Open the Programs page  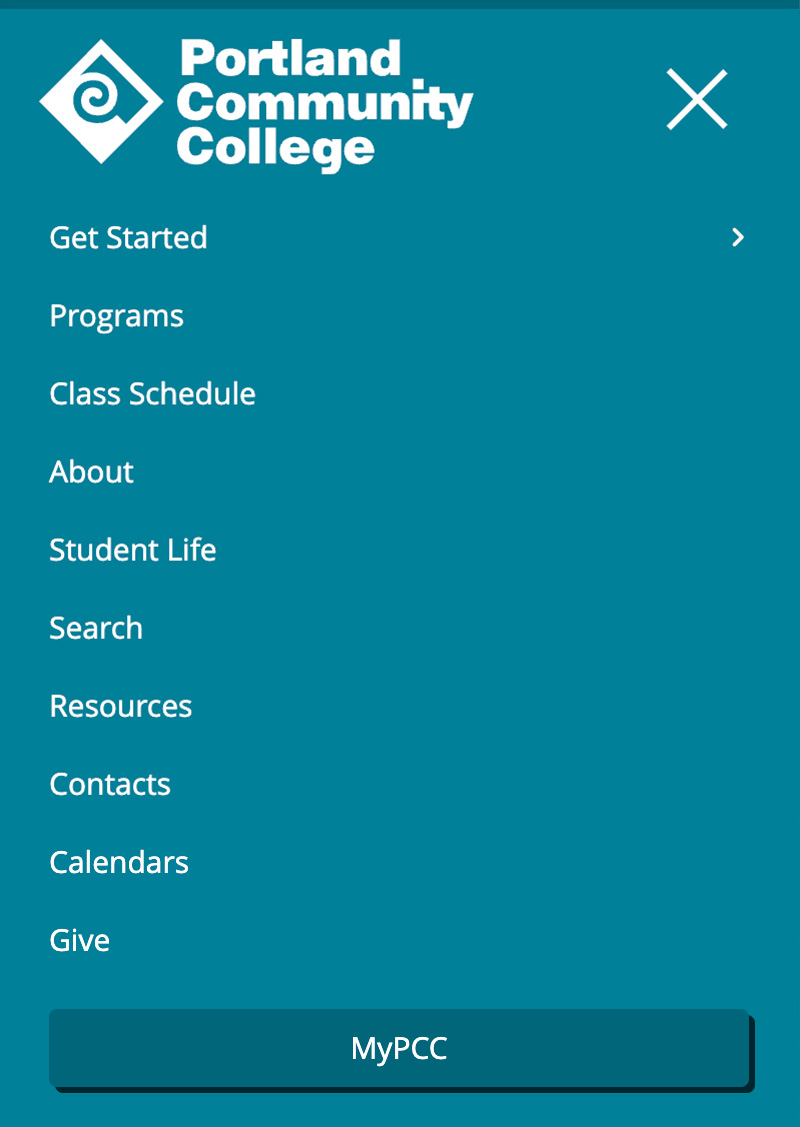[x=116, y=316]
